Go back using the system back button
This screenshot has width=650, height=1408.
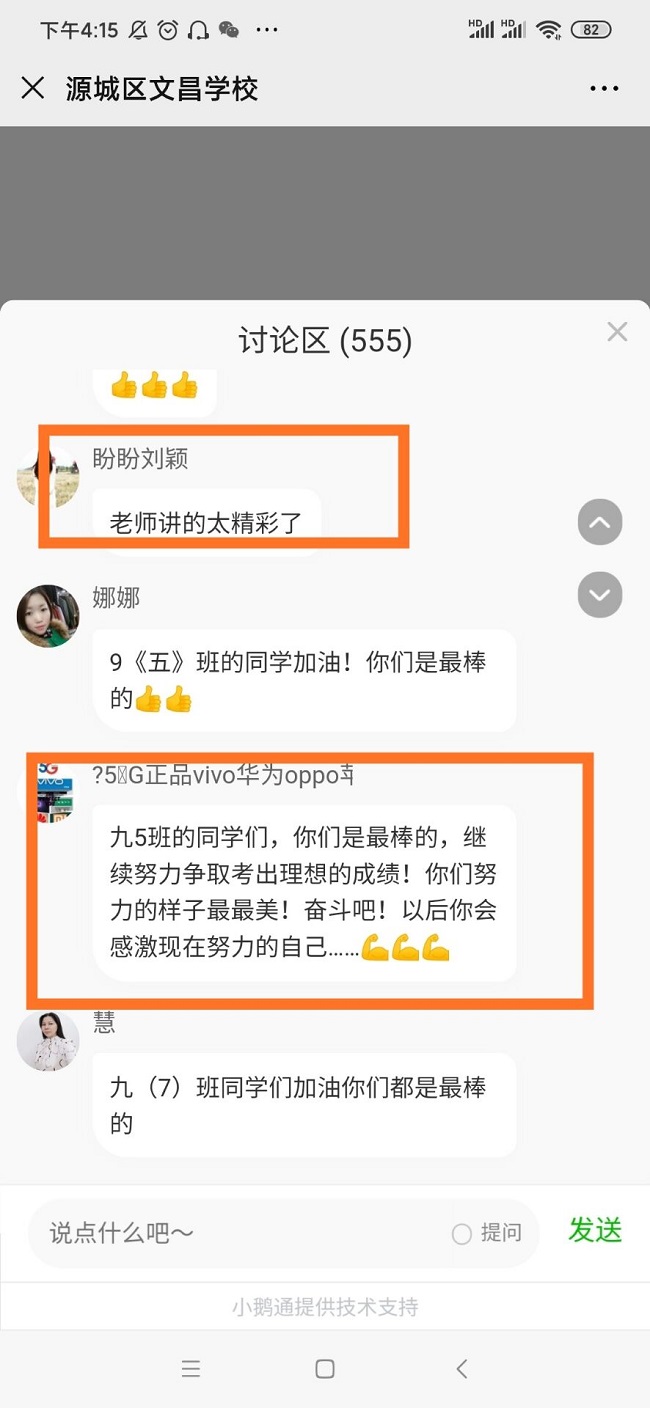tap(461, 1369)
